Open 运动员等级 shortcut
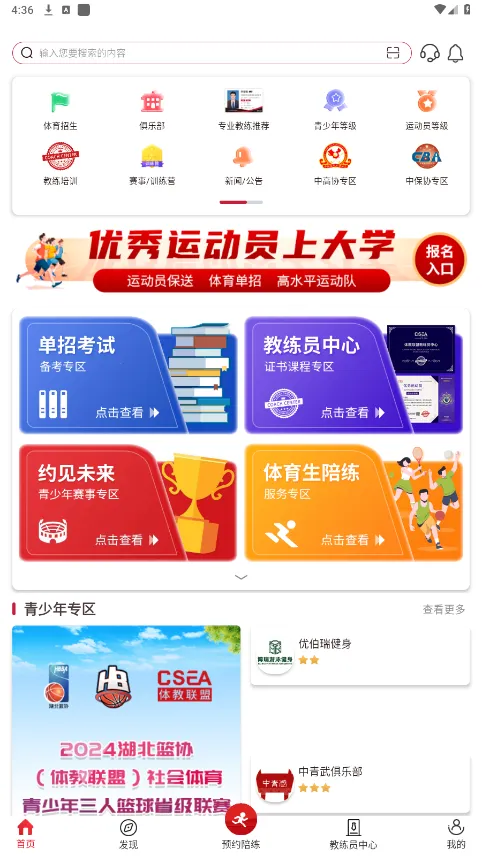The height and width of the screenshot is (856, 482). click(x=426, y=110)
